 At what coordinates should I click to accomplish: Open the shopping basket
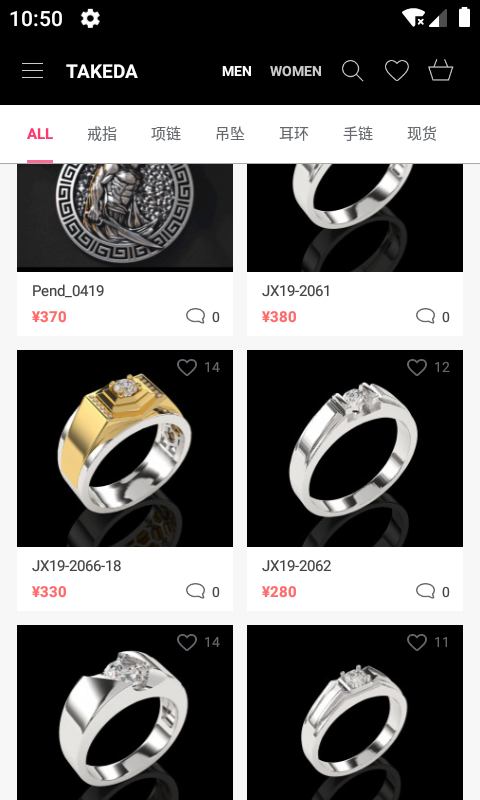coord(441,70)
